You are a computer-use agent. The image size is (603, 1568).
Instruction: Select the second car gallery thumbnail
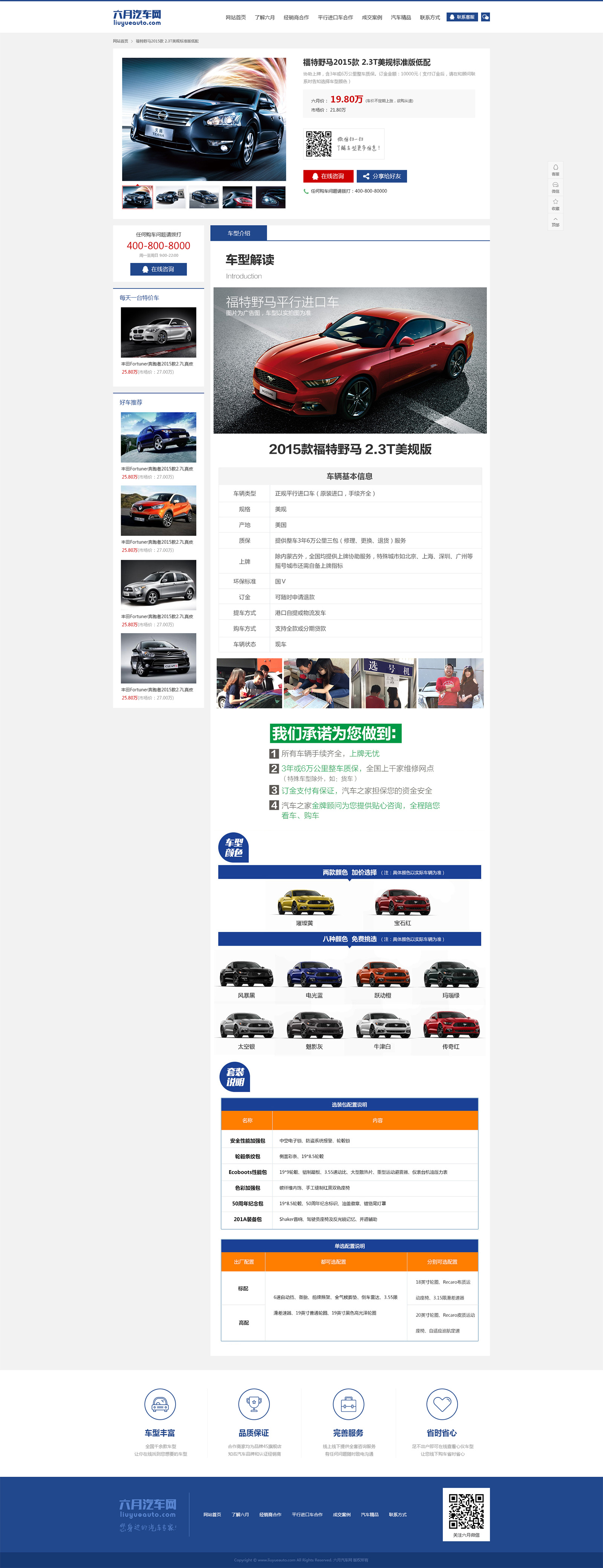(170, 197)
